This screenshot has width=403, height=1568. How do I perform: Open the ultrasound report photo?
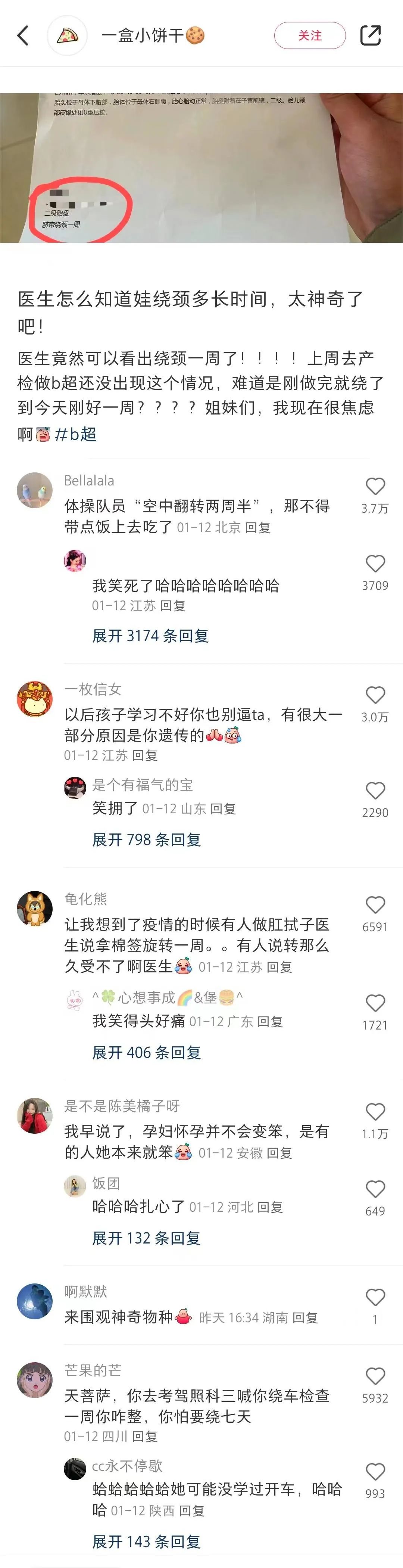201,167
